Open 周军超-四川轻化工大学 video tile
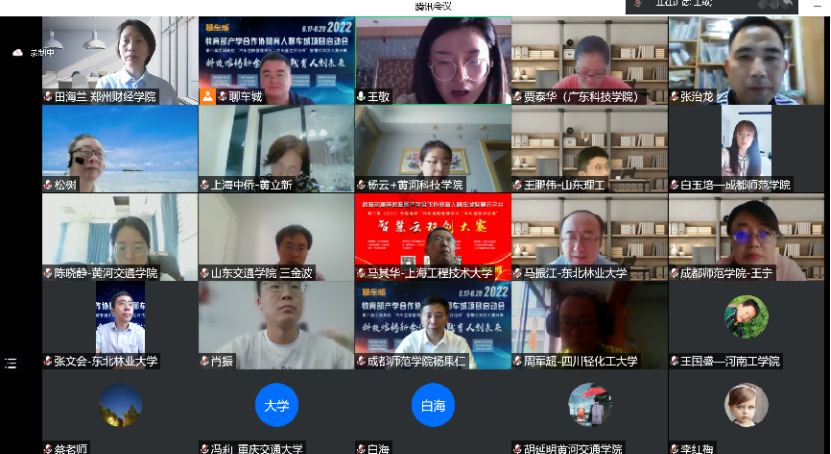The image size is (831, 454). click(590, 323)
